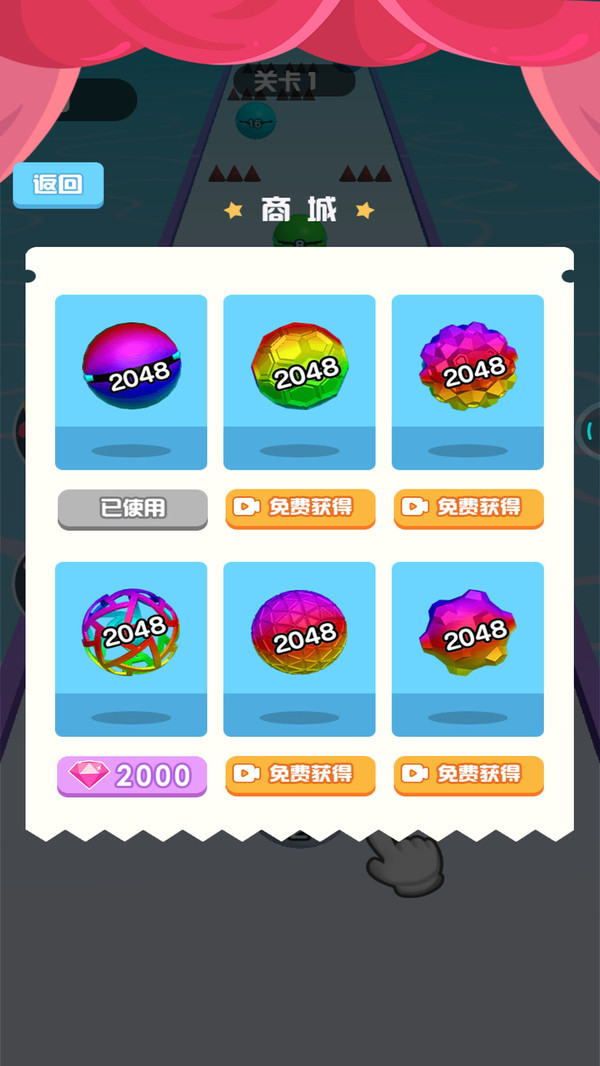Get the rainbow hexagon ball via 免费获得
600x1066 pixels.
pyautogui.click(x=300, y=508)
